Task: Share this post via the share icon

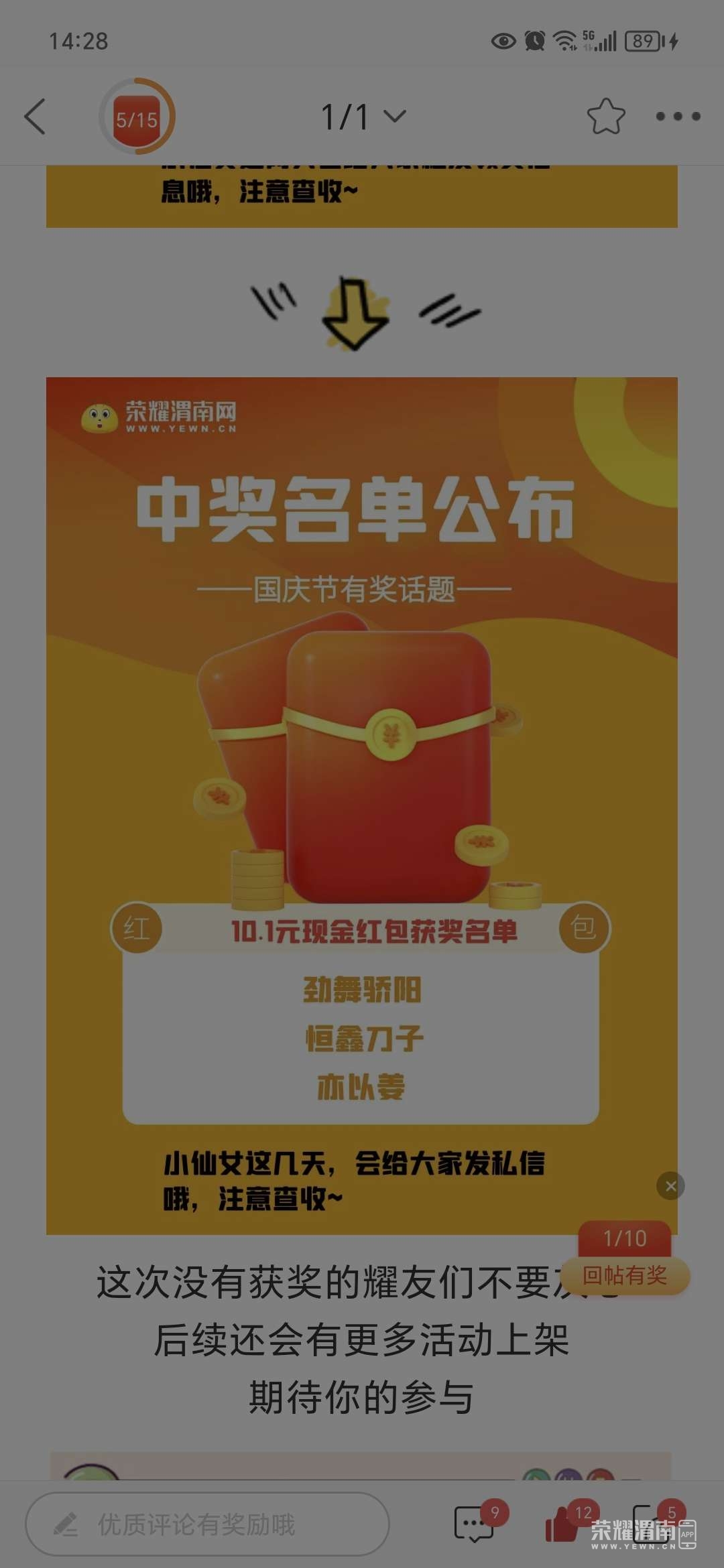Action: (650, 1524)
